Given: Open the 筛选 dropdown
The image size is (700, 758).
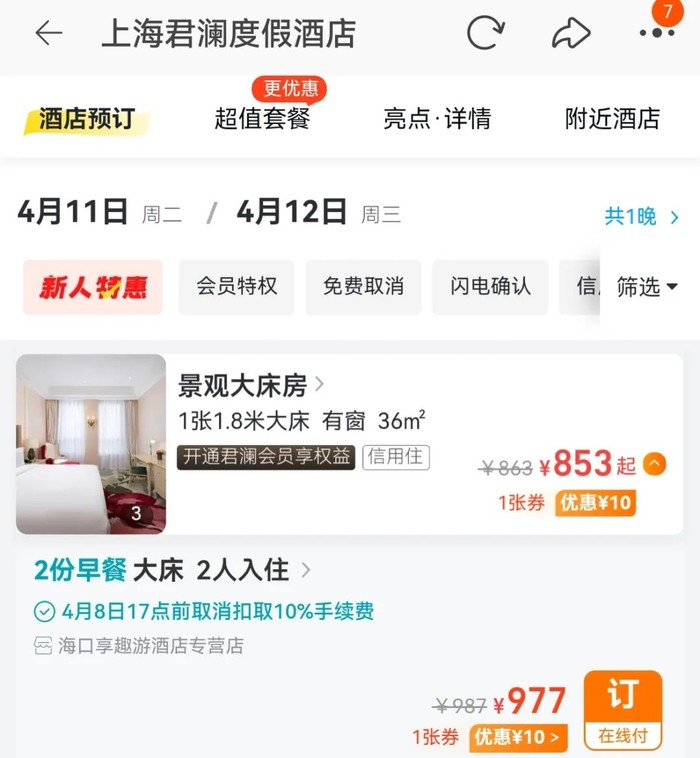Looking at the screenshot, I should (x=647, y=288).
